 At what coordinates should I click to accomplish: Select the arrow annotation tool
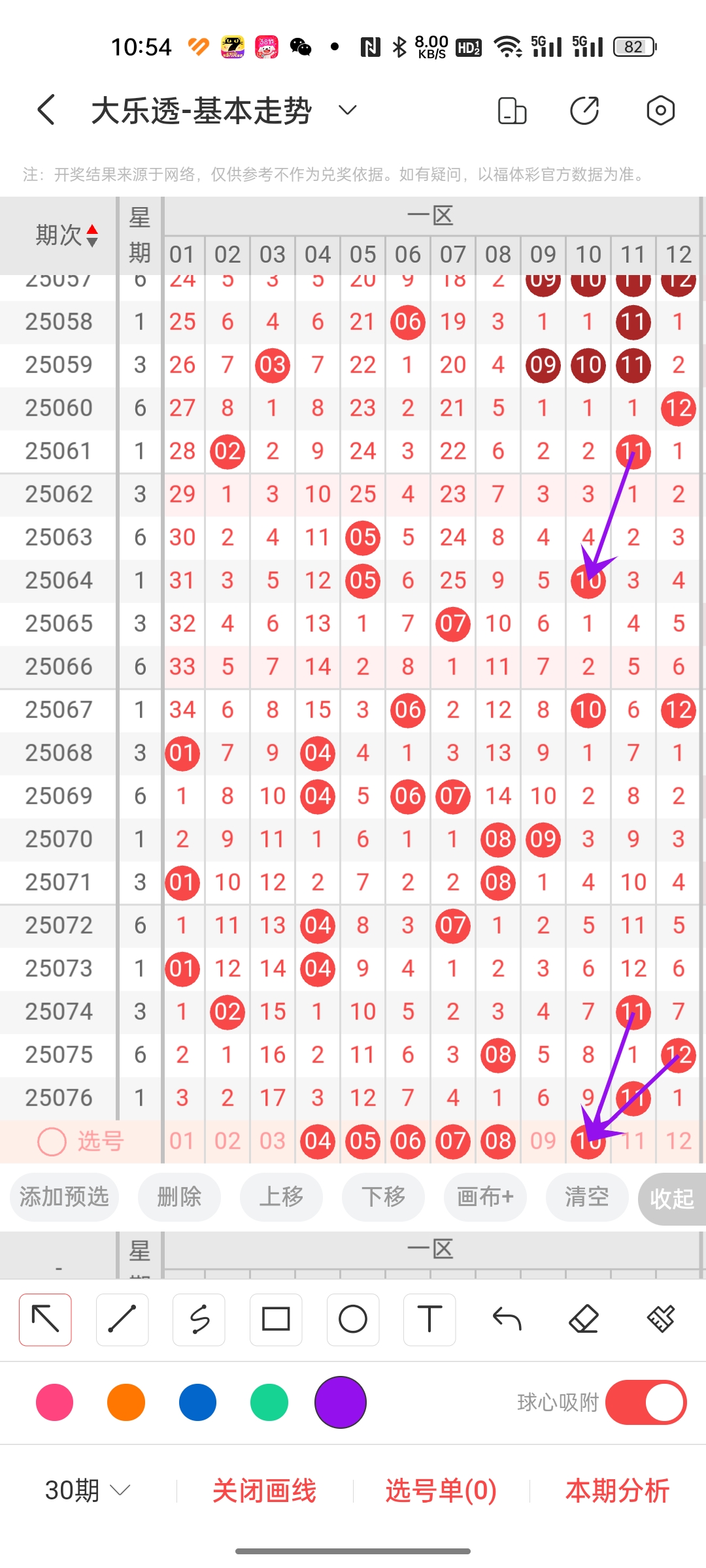pyautogui.click(x=44, y=1319)
